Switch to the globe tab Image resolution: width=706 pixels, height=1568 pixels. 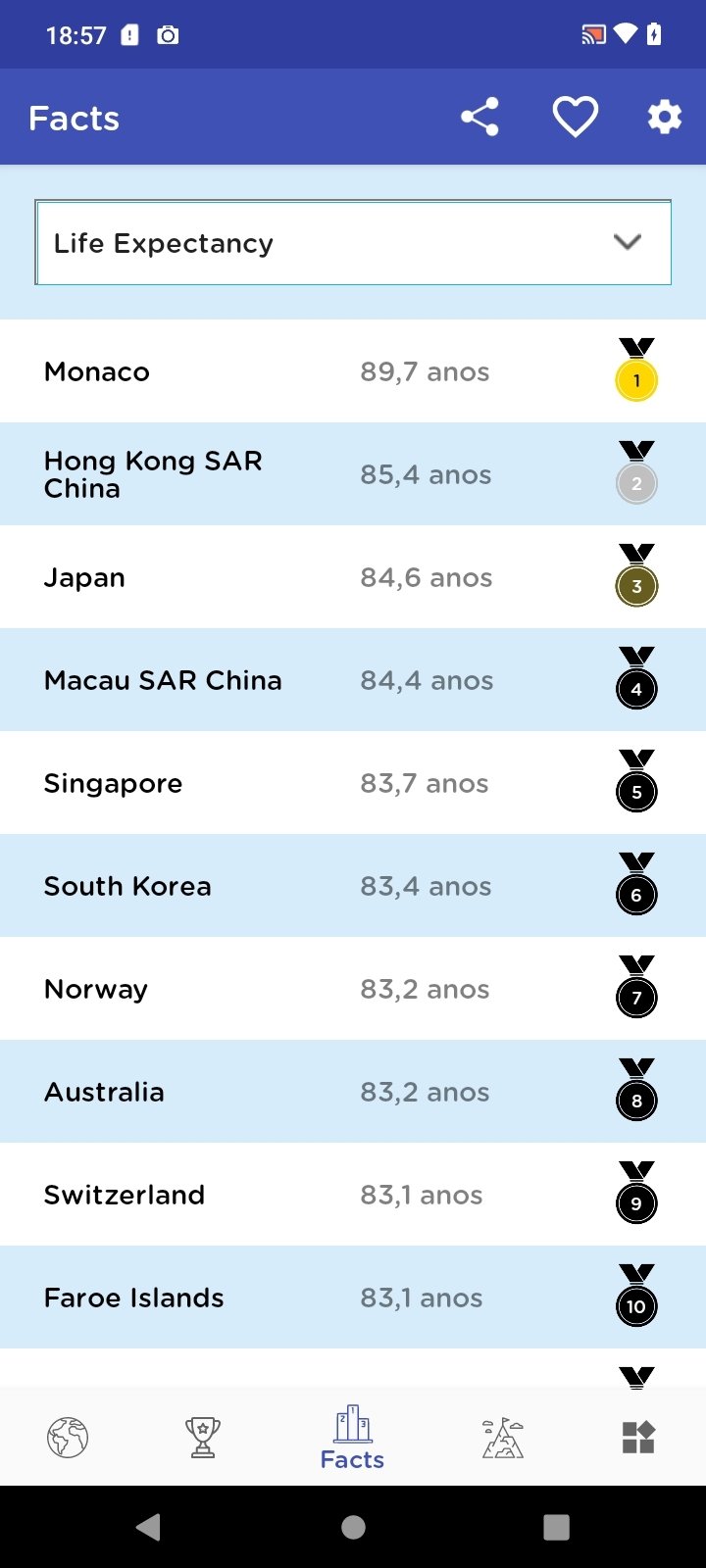68,1438
